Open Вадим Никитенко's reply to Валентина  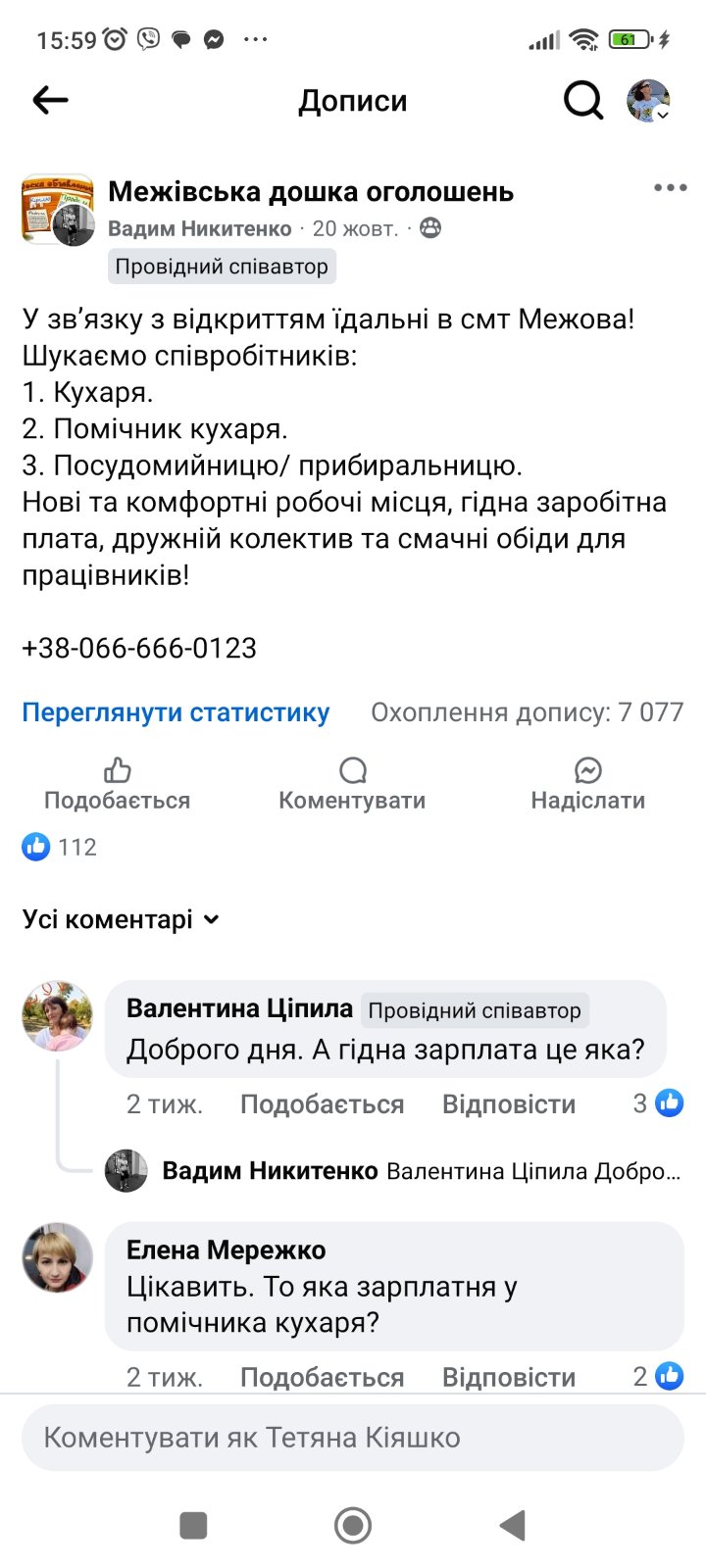click(420, 1171)
